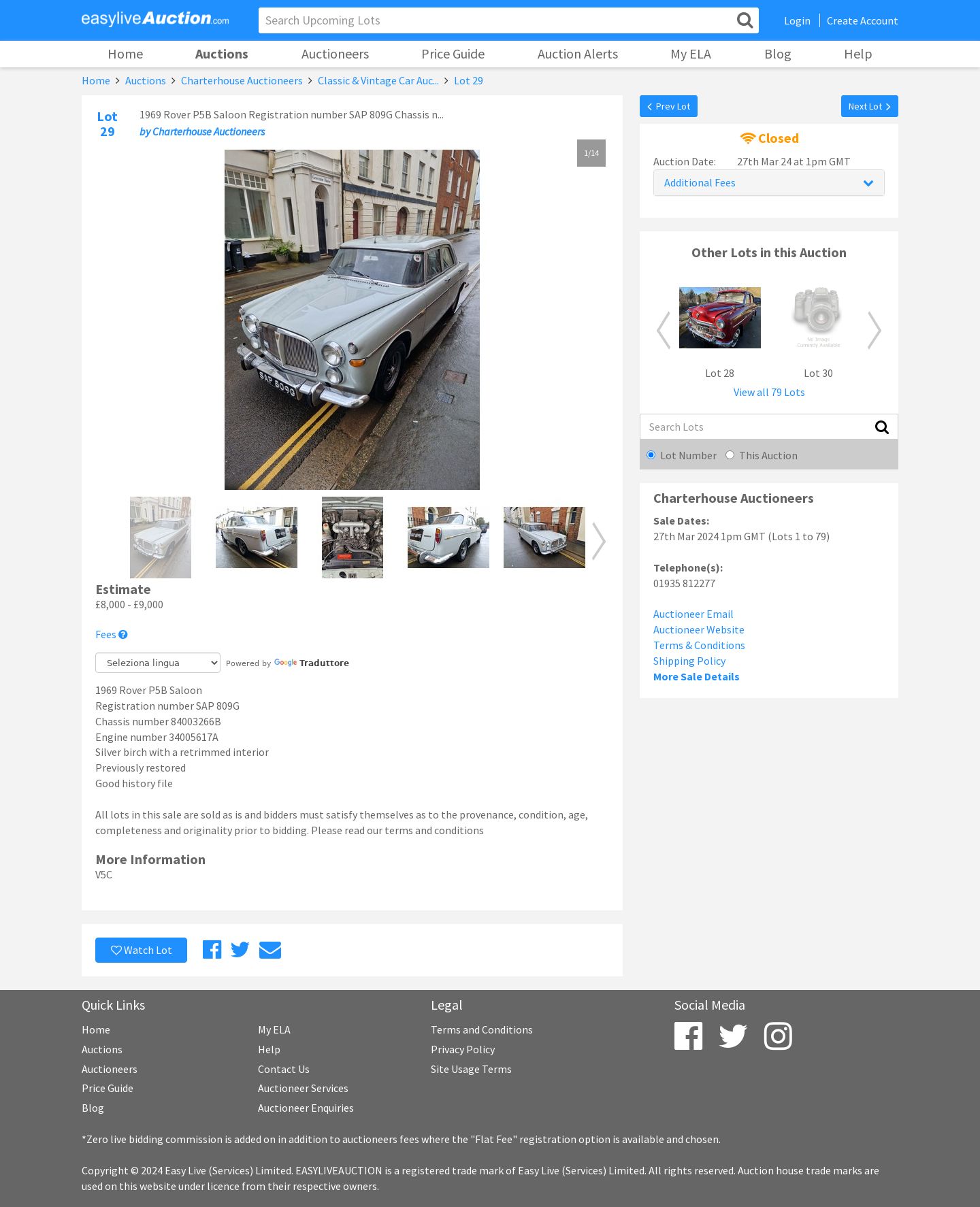Screen dimensions: 980x1207
Task: Open Lot 28 red car thumbnail
Action: point(719,318)
